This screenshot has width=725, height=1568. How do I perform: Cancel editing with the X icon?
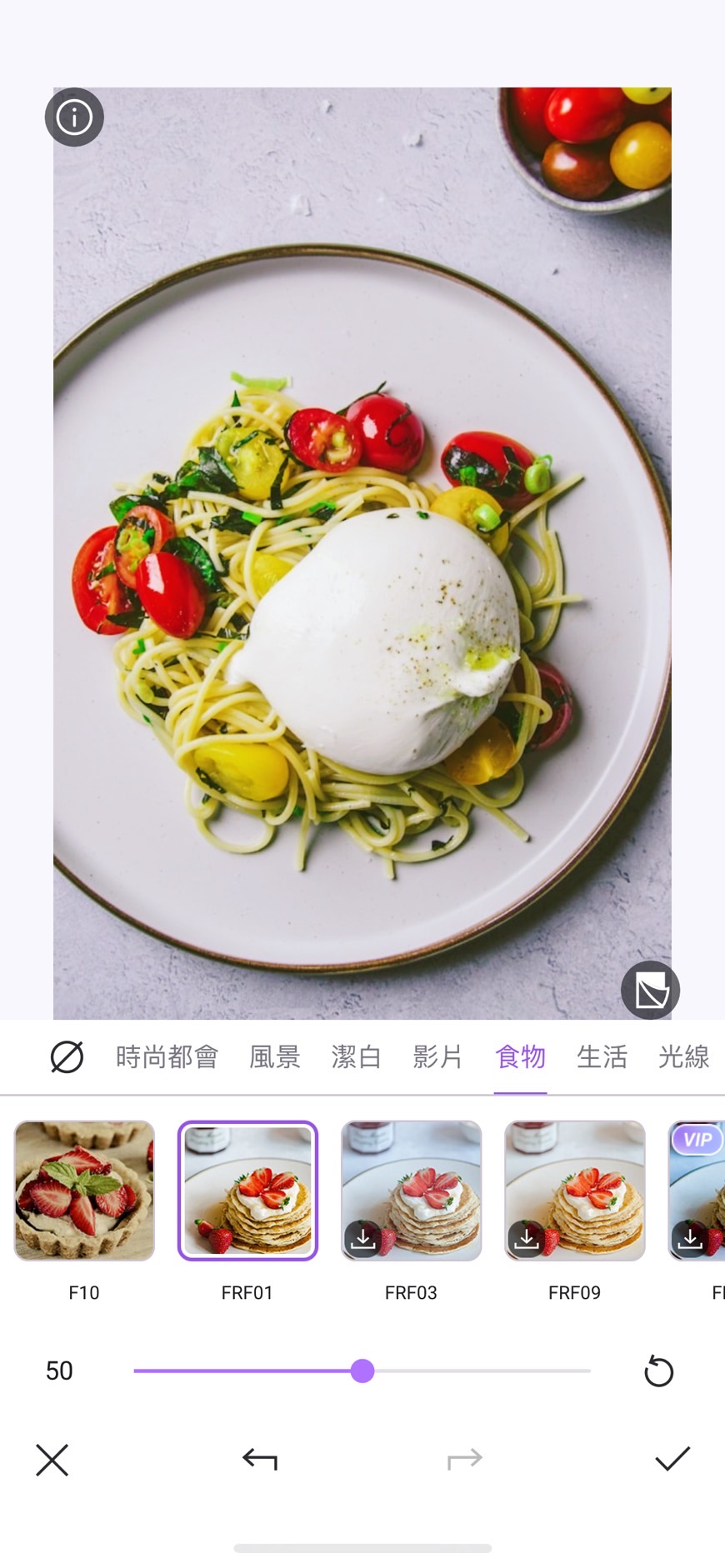point(52,1460)
